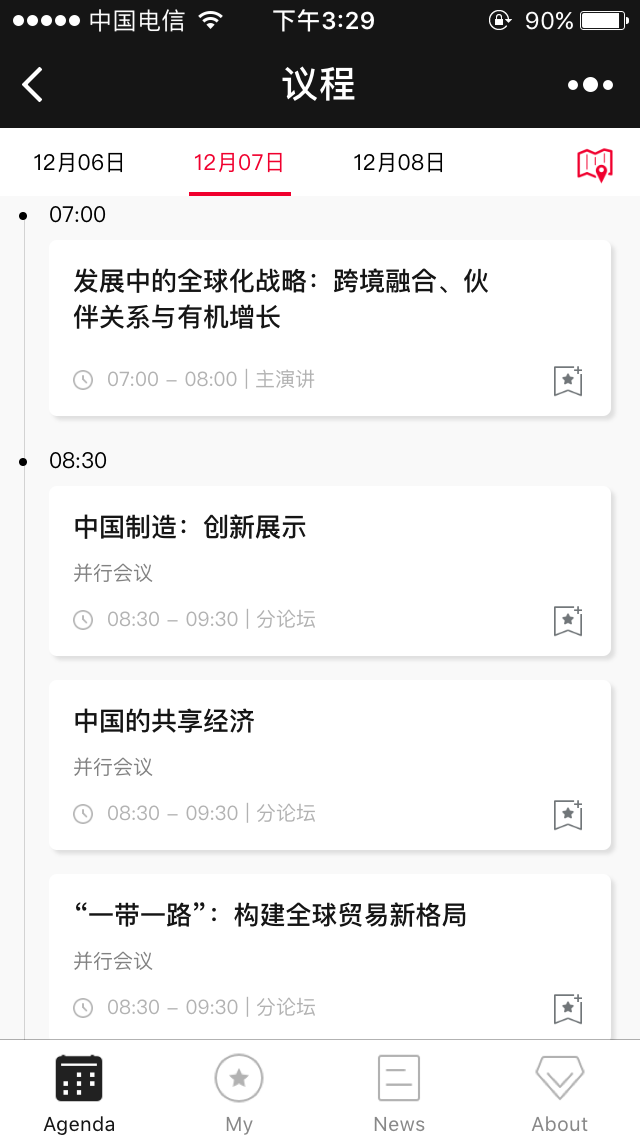Bookmark the 发展中的全球化战略 session
Screen dimensions: 640x1136
tap(568, 380)
